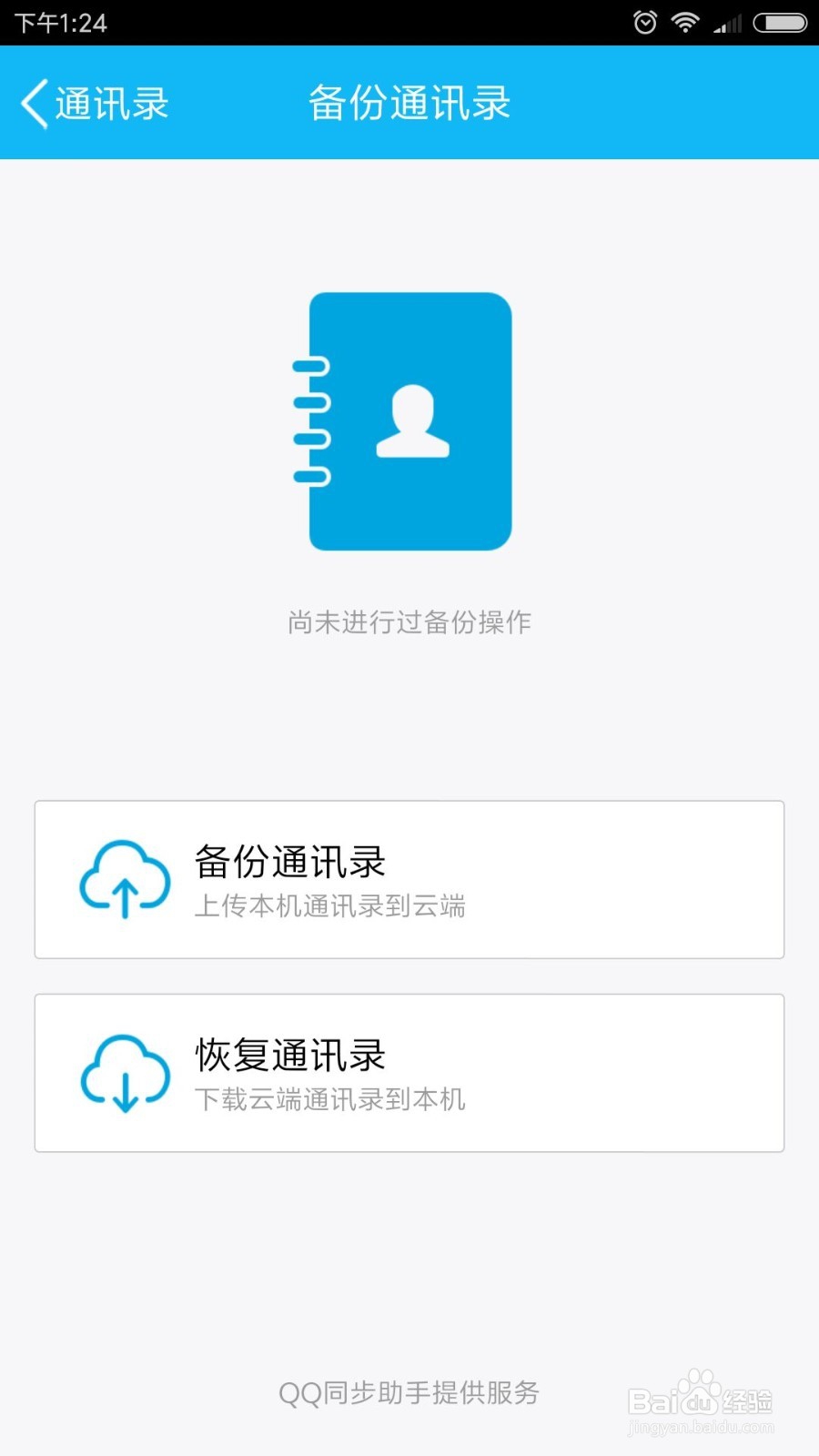Click 尚未进行过备份操作 status message
The height and width of the screenshot is (1456, 819).
click(409, 622)
